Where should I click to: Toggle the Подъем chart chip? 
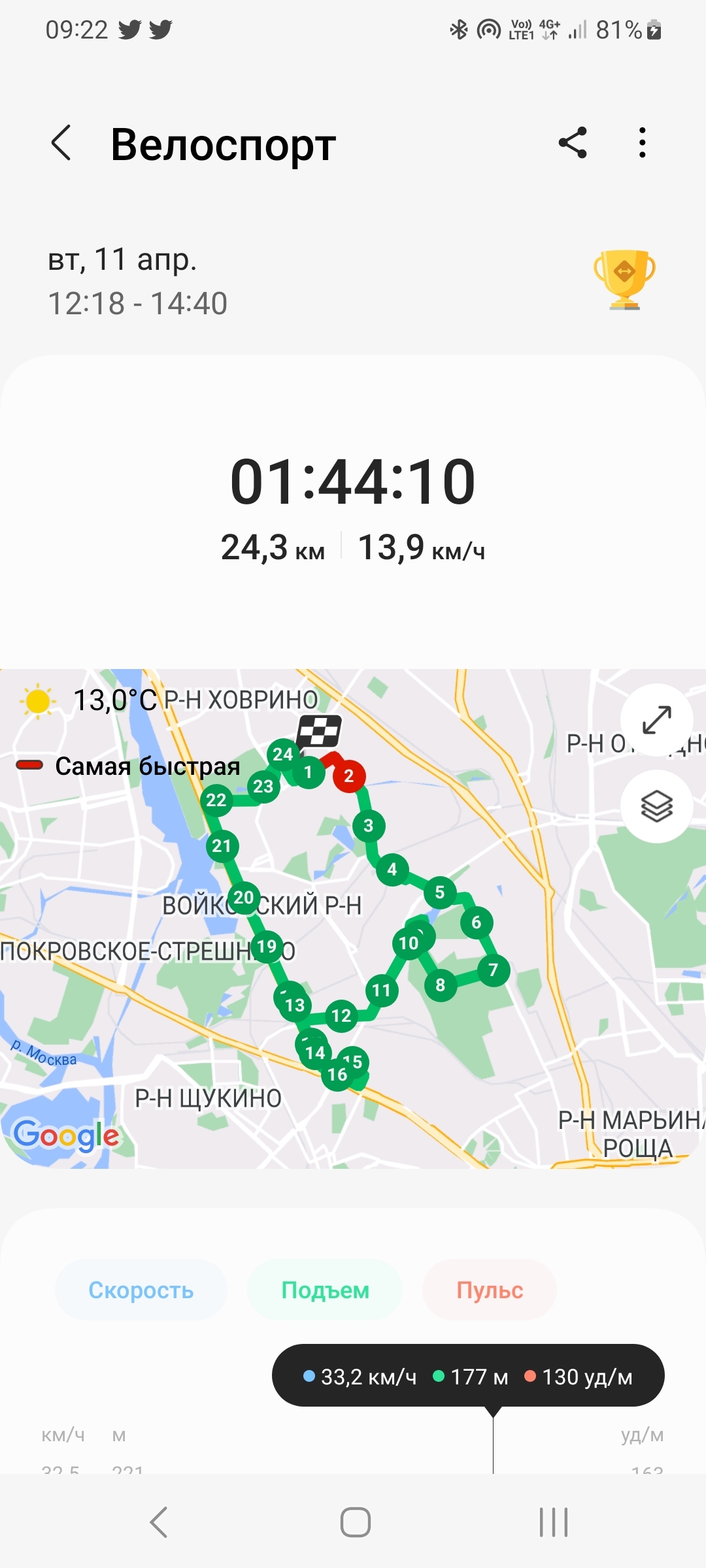click(325, 1290)
